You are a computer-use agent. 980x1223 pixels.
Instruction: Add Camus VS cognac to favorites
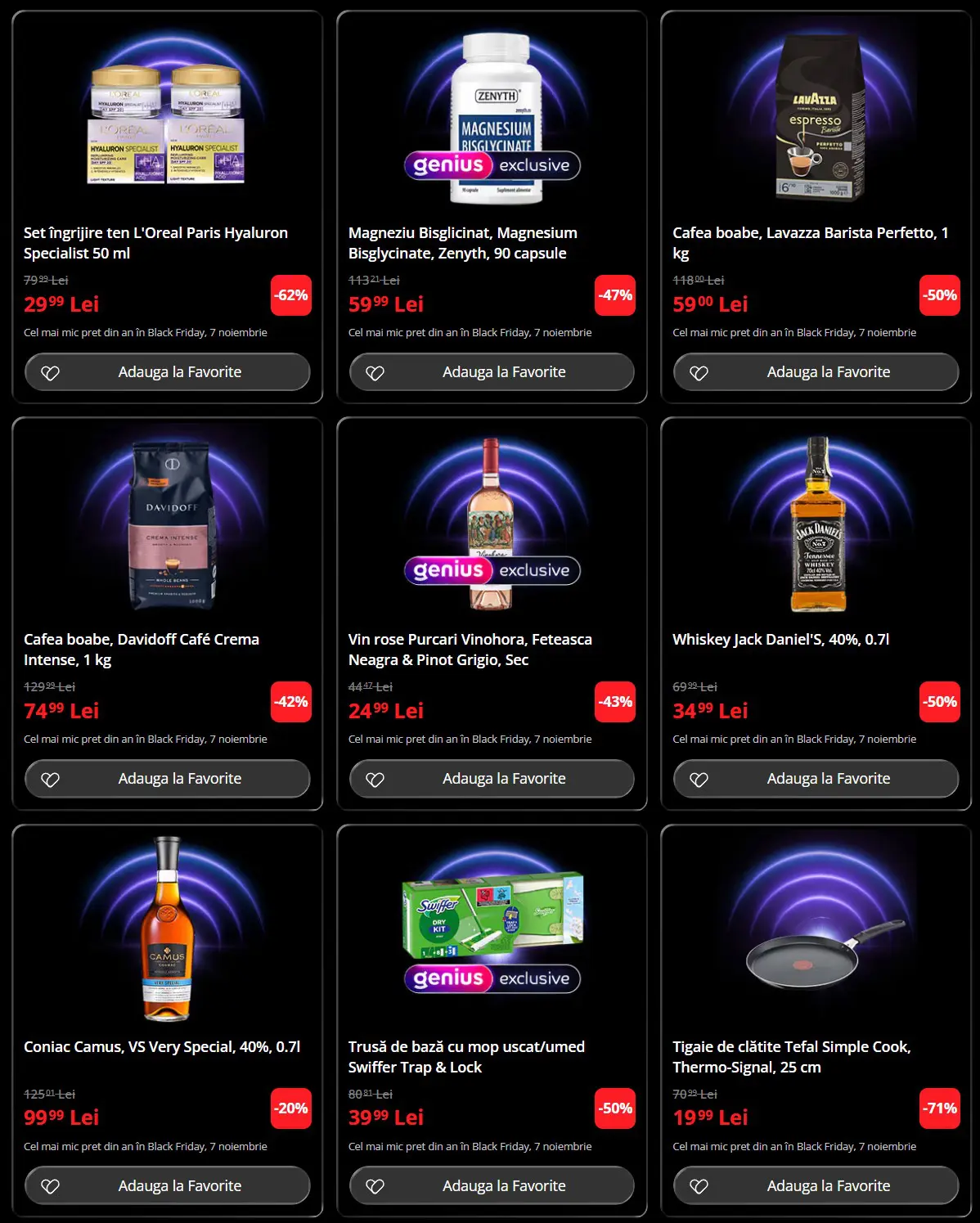pos(167,1185)
